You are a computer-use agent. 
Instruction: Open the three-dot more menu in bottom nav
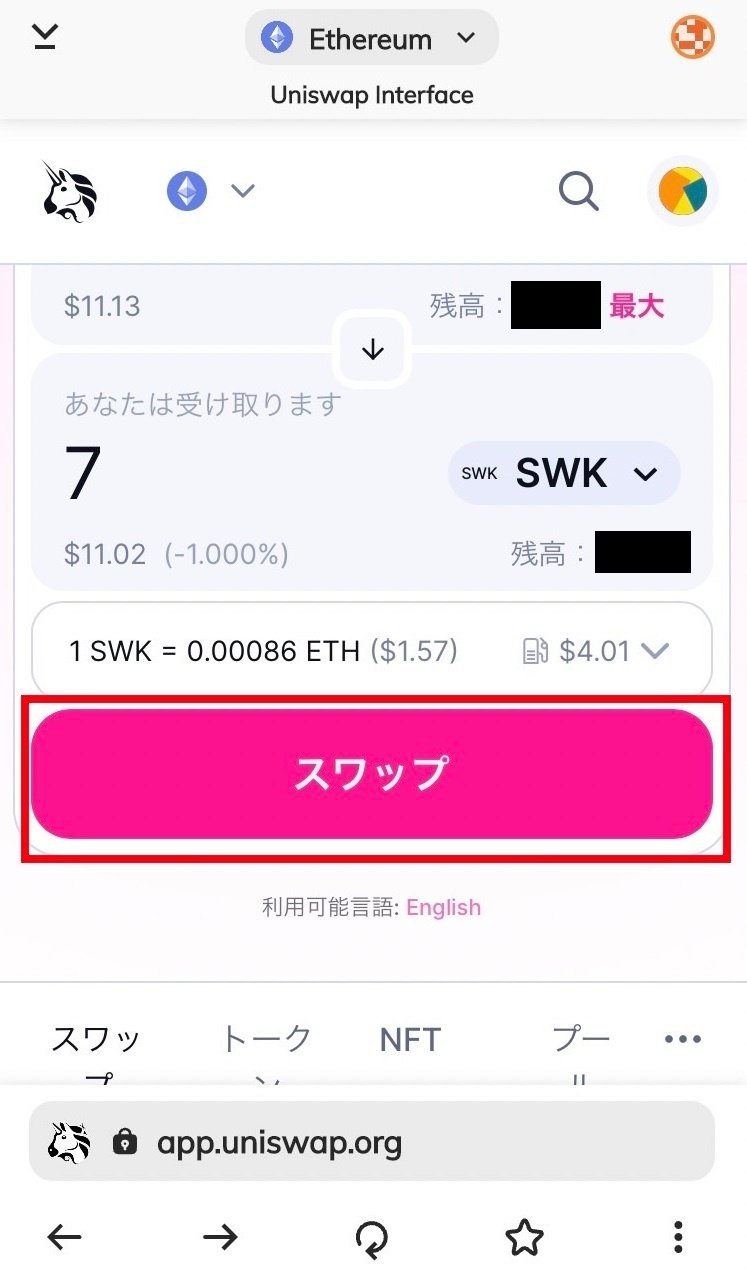pyautogui.click(x=683, y=1039)
